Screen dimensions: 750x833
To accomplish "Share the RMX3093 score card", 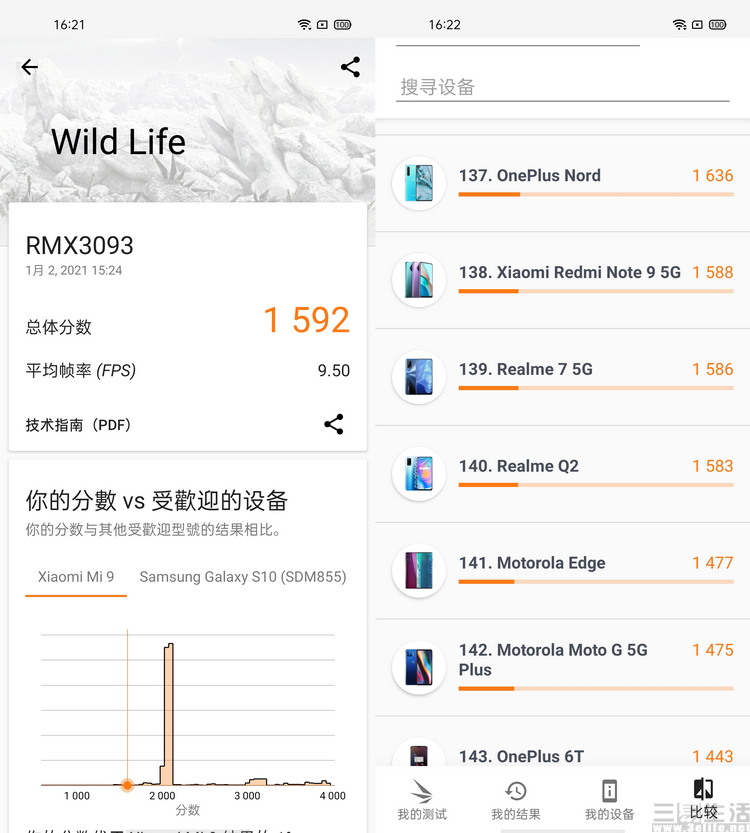I will (x=334, y=424).
